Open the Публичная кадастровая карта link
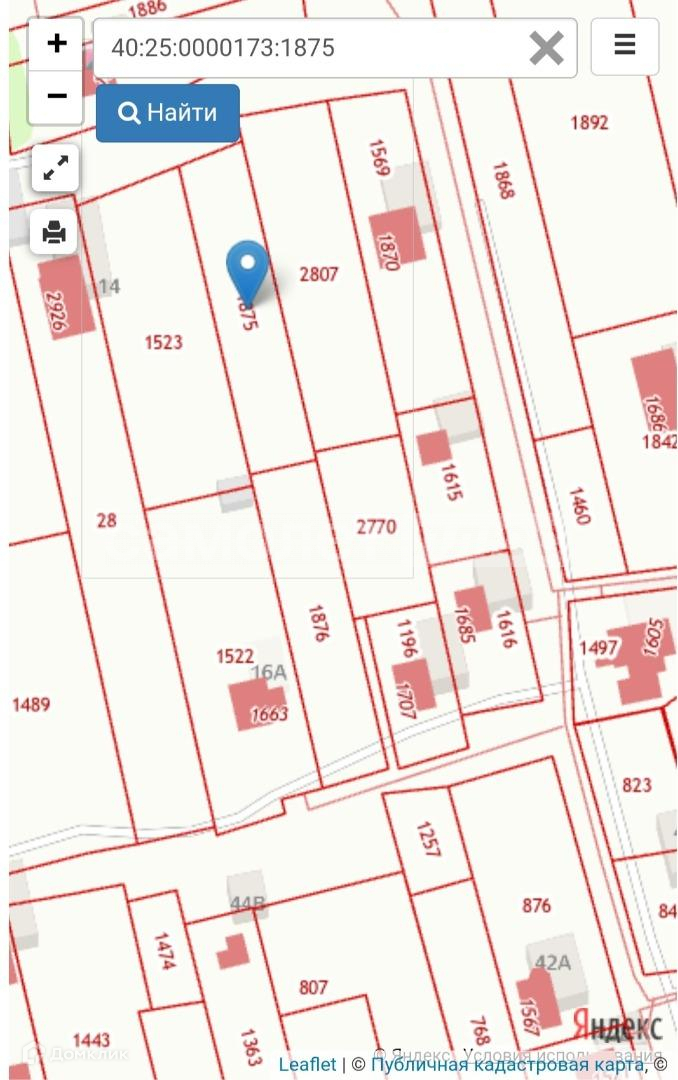 pos(509,1064)
